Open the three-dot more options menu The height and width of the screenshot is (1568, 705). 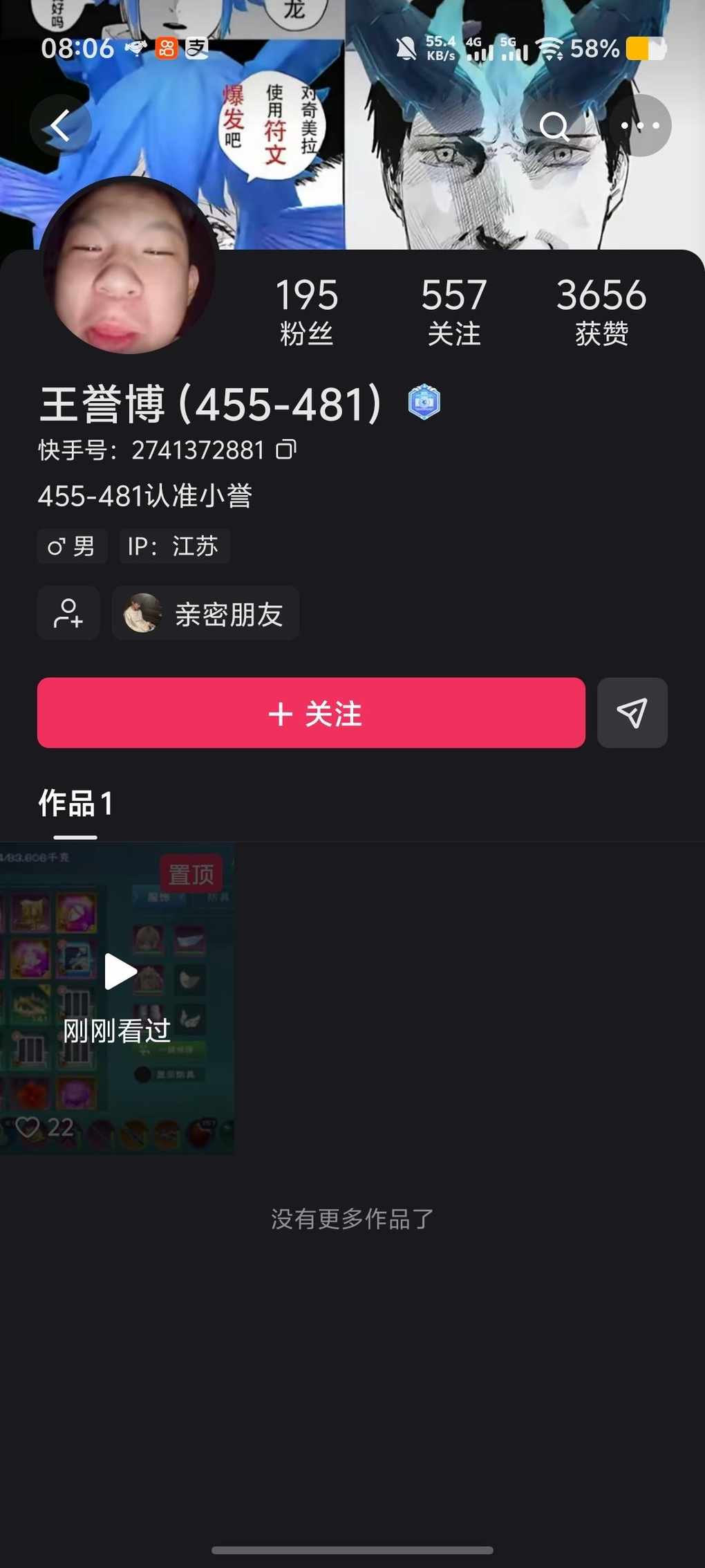pyautogui.click(x=640, y=126)
